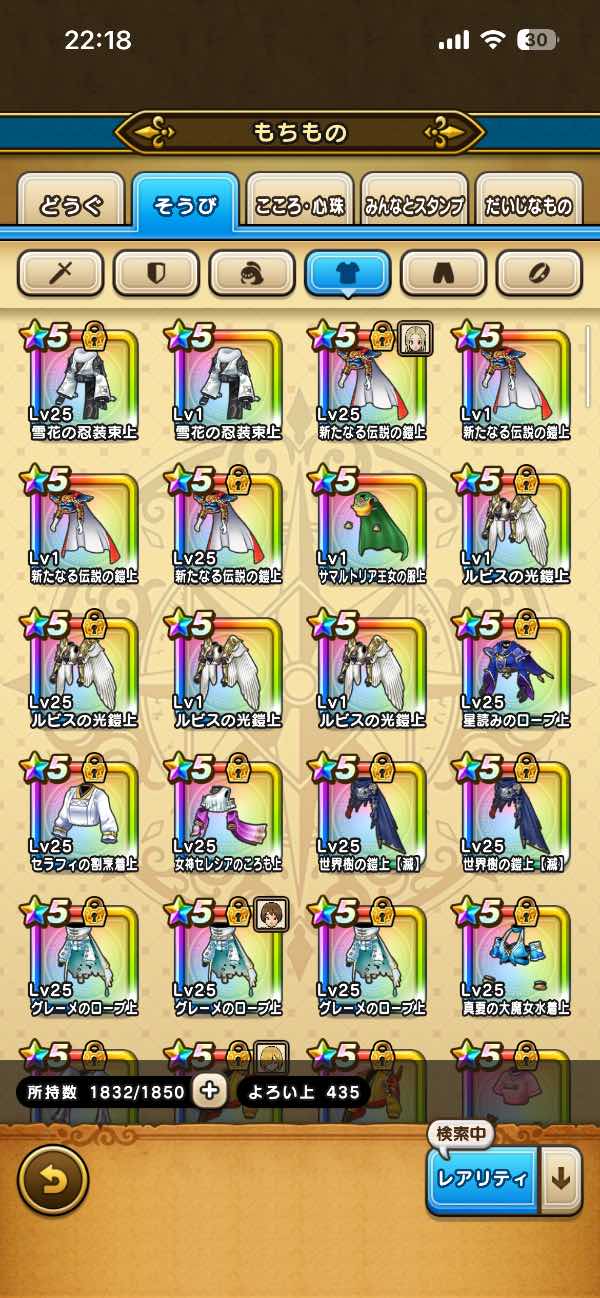Switch to the どうぐ tab

[x=70, y=206]
